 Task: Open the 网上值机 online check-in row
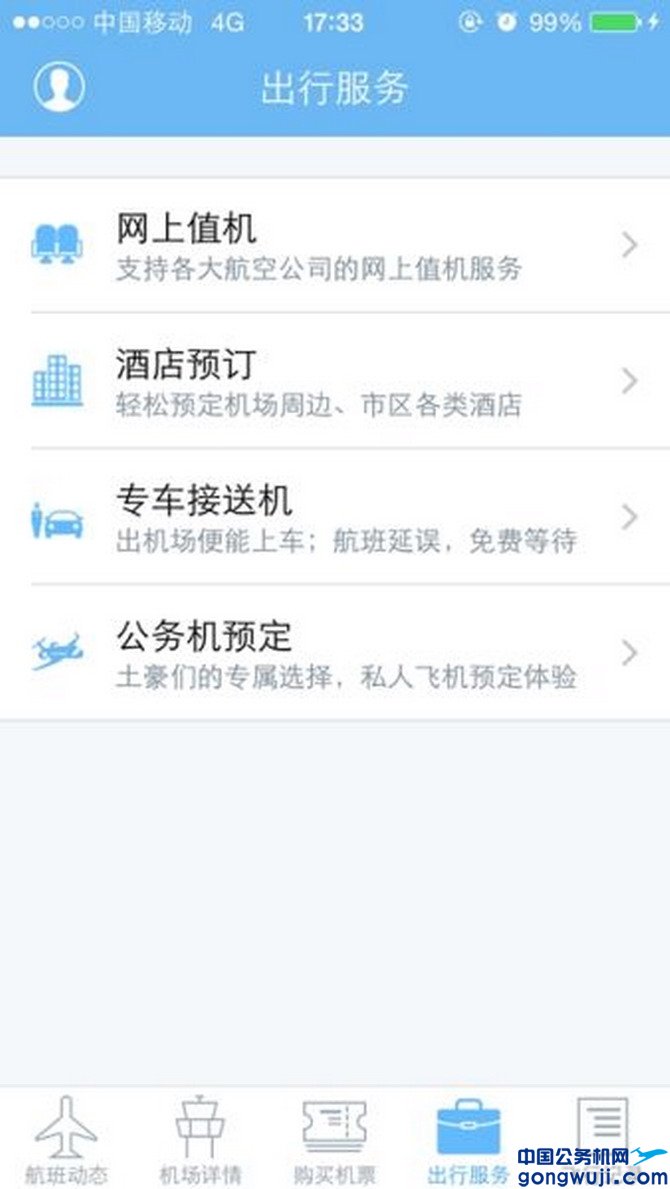(x=335, y=246)
